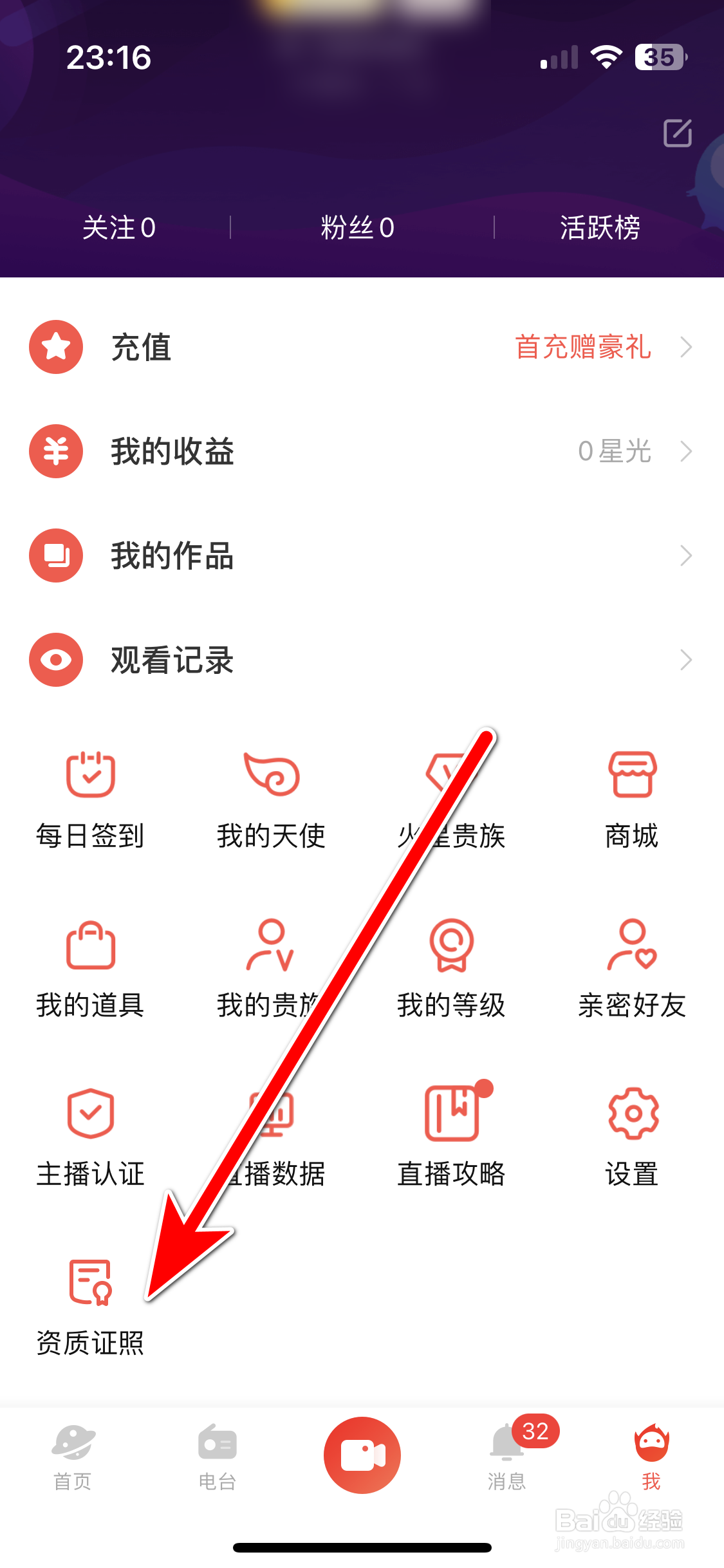Expand the 观看记录 watch history row

(x=686, y=660)
